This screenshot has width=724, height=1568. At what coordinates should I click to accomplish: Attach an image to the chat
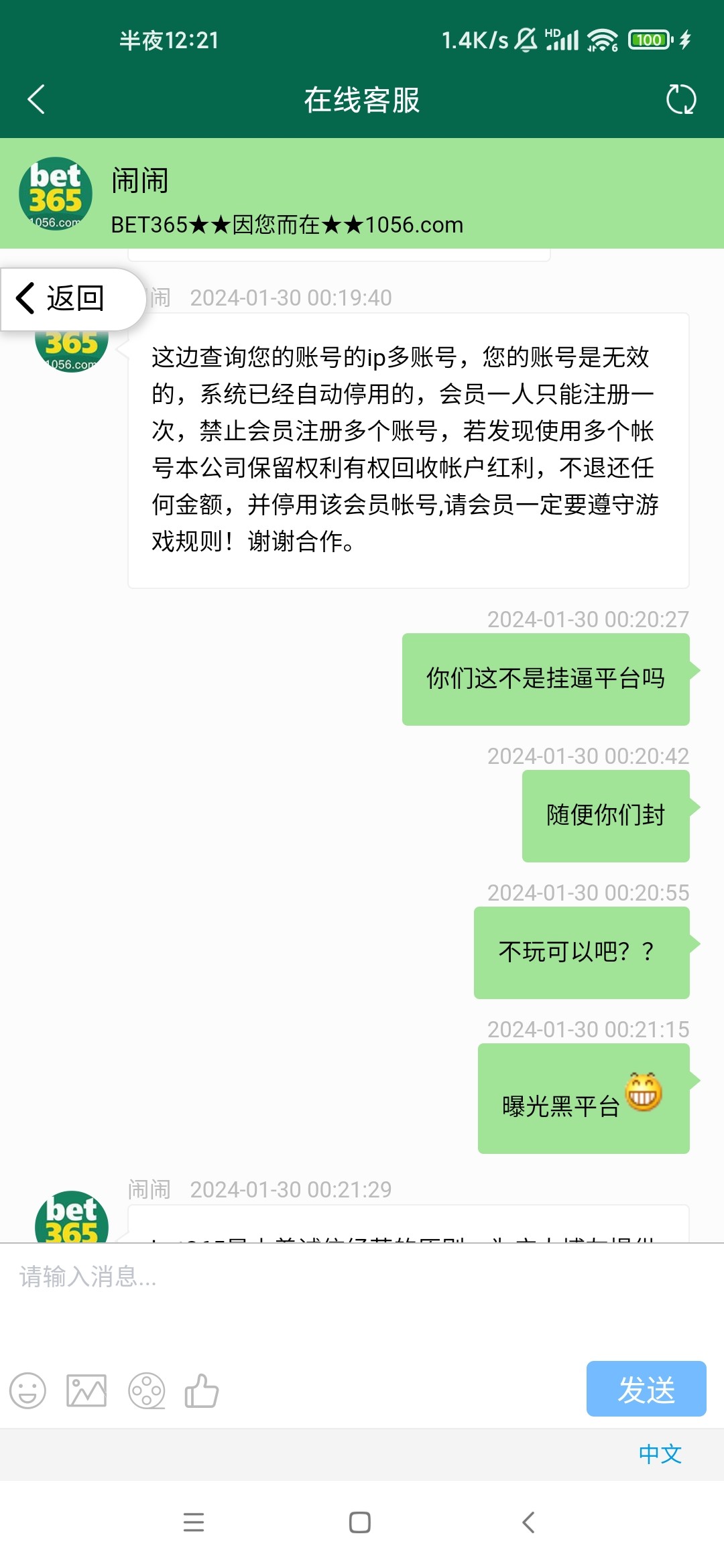[86, 1391]
